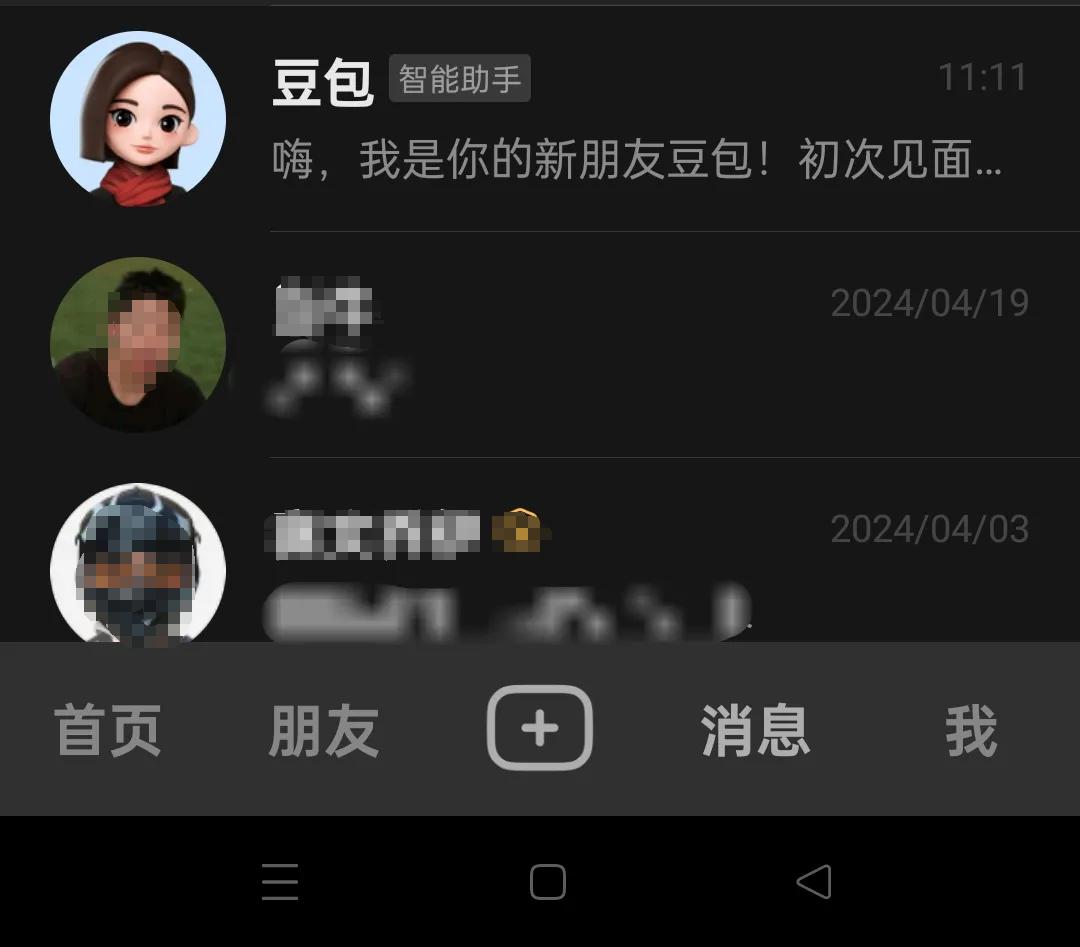Image resolution: width=1080 pixels, height=947 pixels.
Task: Tap the system back button
Action: point(813,882)
